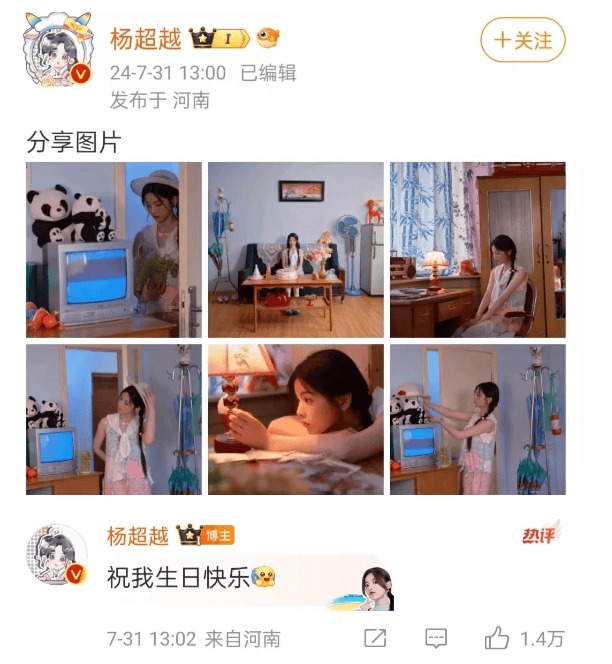Viewport: 612px width, 664px height.
Task: Open the photo of the woman sitting on the sofa
Action: 296,249
